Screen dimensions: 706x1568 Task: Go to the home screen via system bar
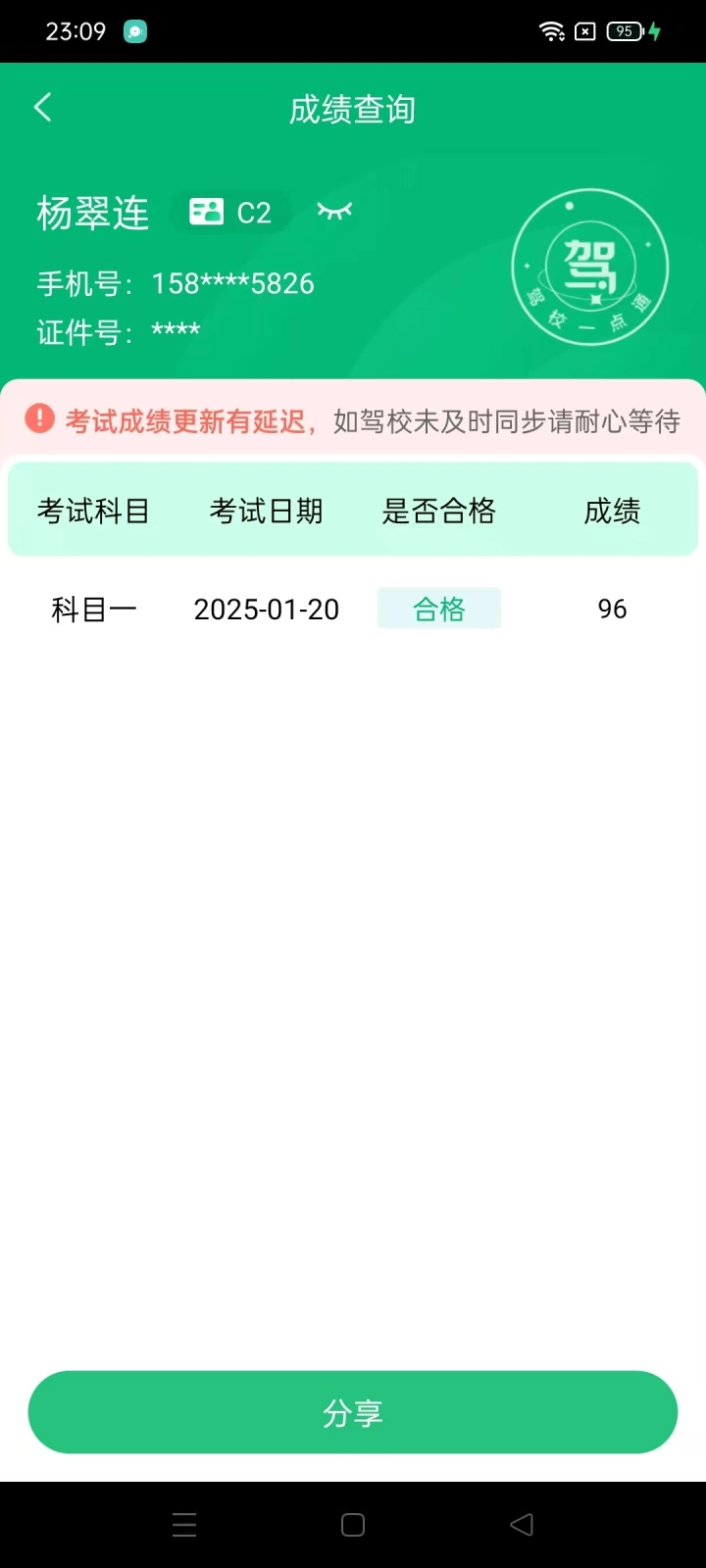(x=353, y=1525)
